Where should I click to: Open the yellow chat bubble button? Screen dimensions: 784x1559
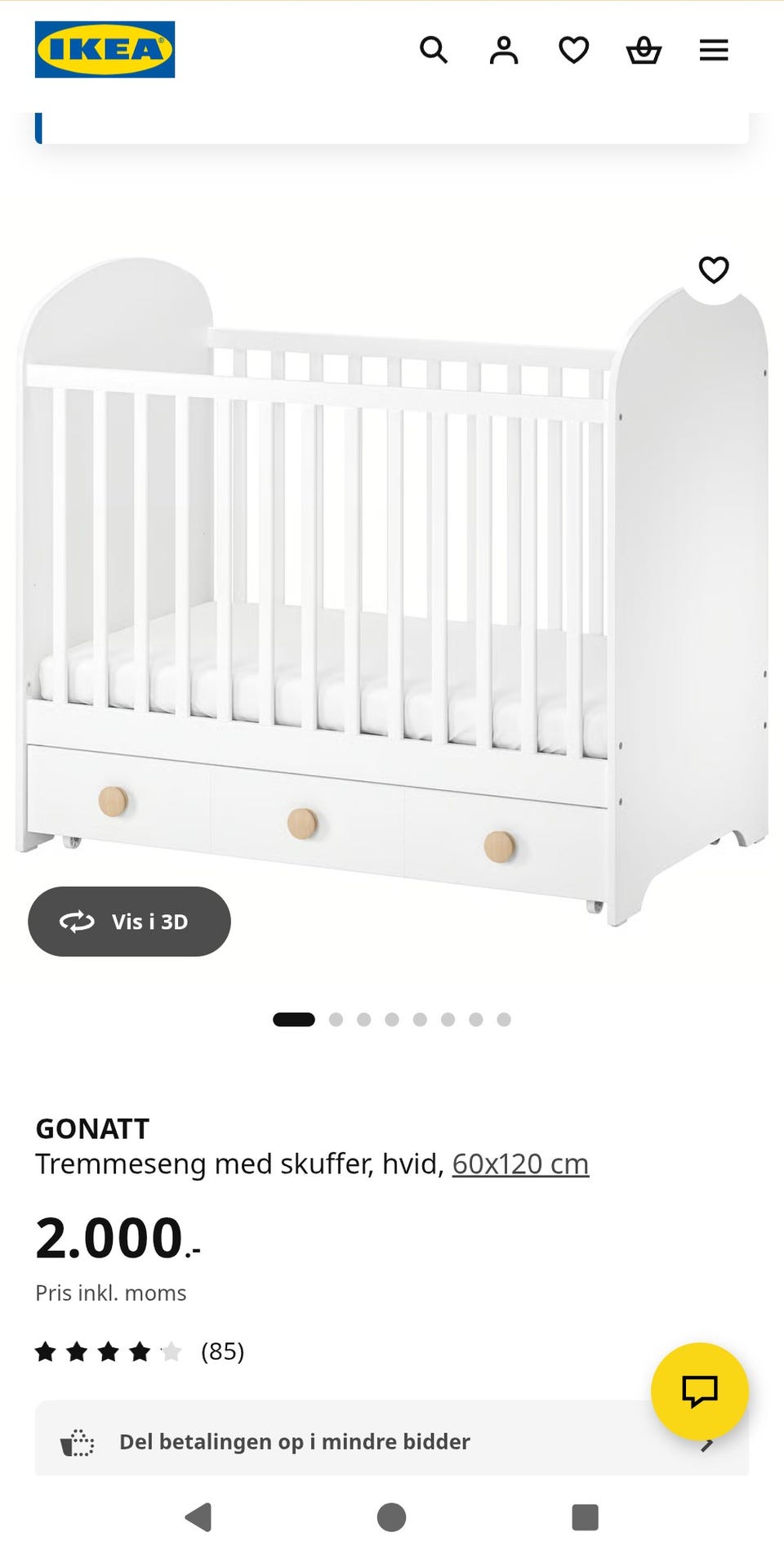[x=700, y=1391]
